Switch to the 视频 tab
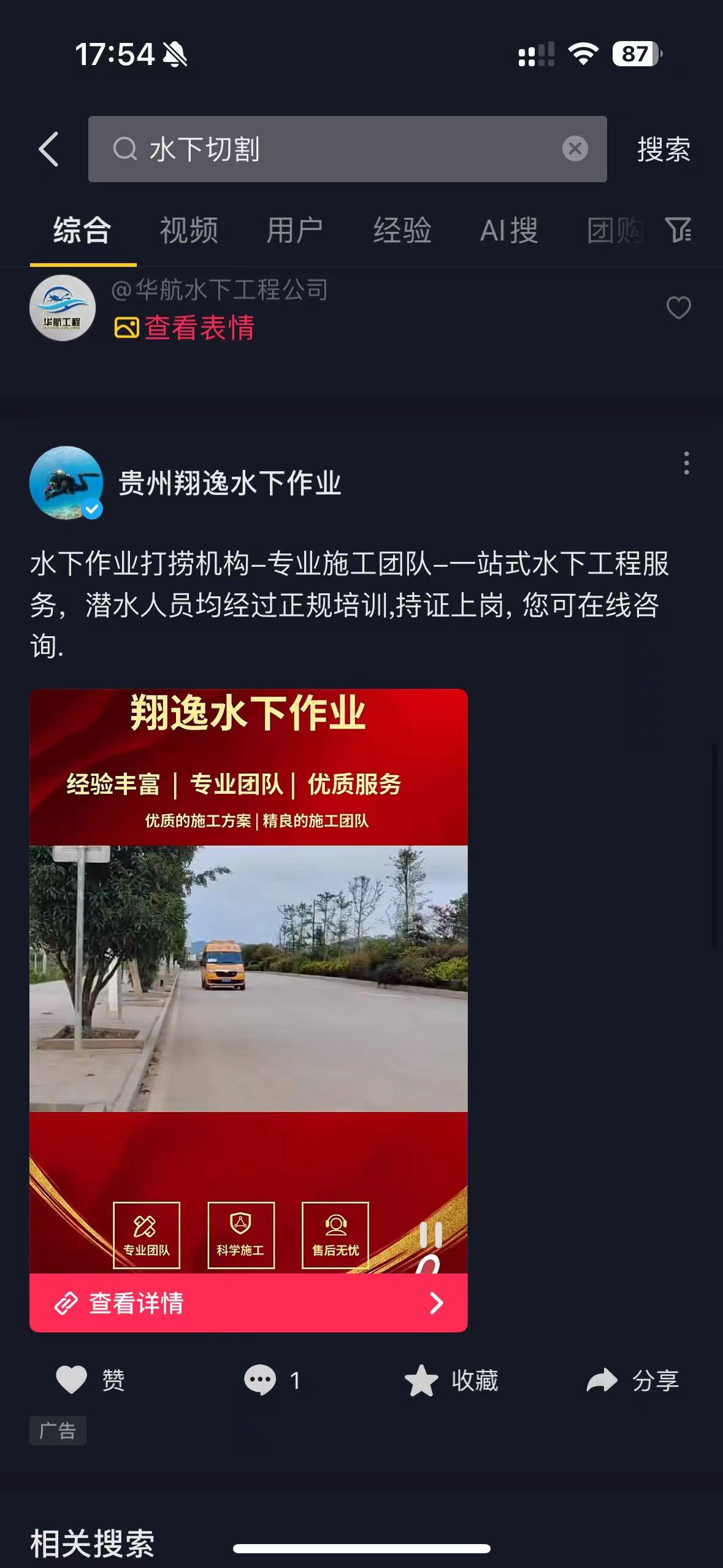The height and width of the screenshot is (1568, 723). [x=189, y=231]
